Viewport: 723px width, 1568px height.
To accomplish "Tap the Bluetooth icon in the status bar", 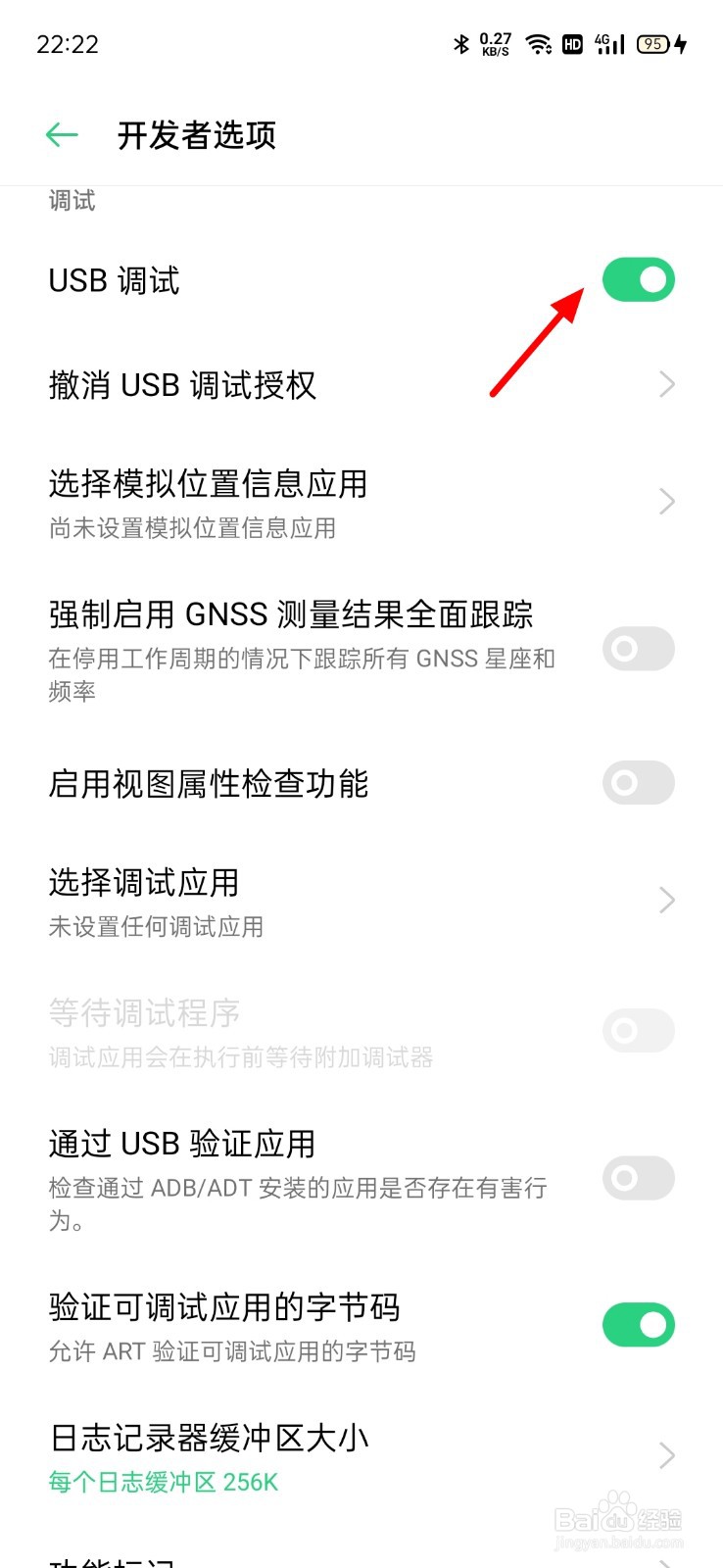I will [460, 43].
